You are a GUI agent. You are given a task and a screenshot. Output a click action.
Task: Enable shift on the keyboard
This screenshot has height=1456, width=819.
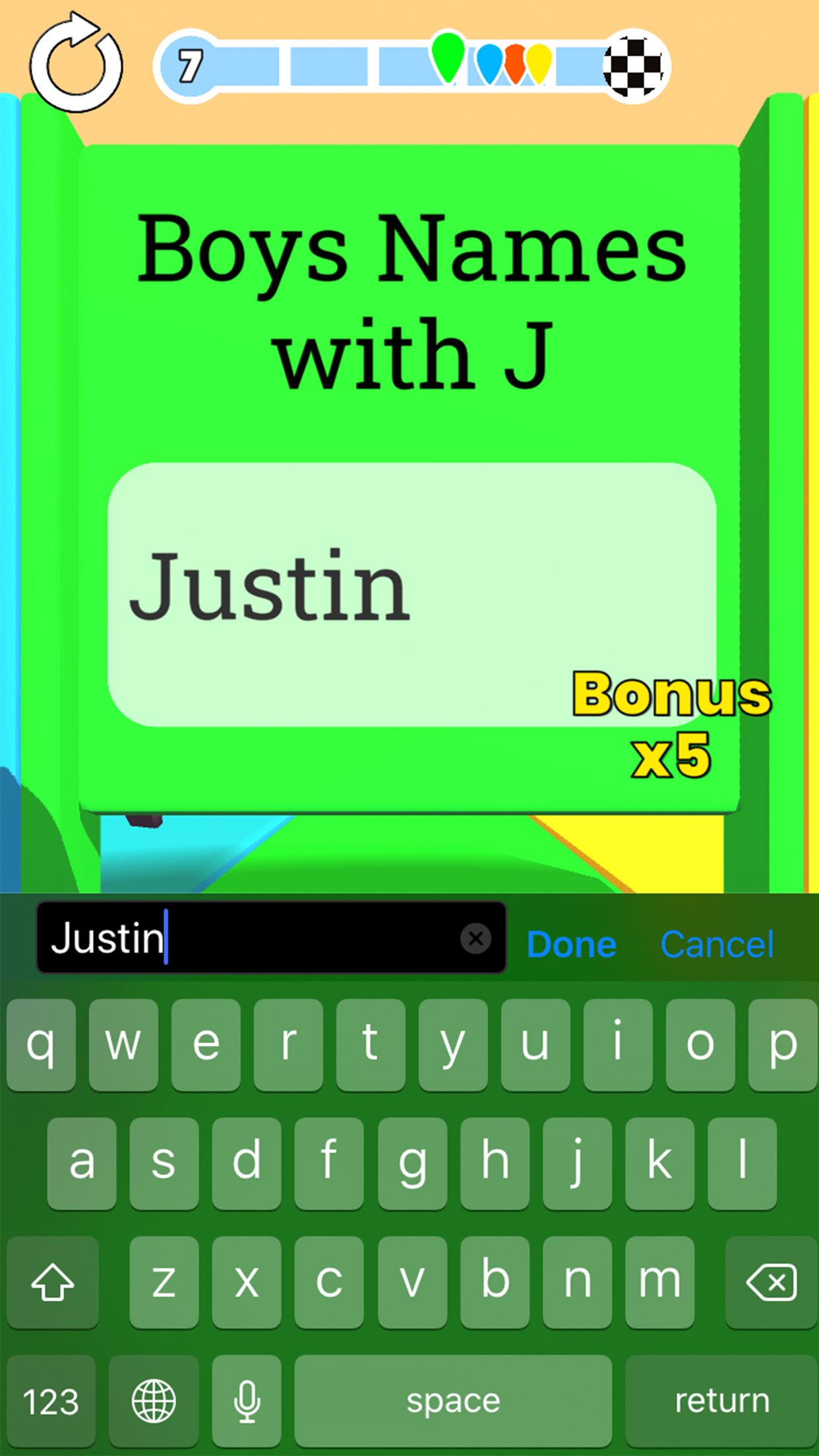(53, 1282)
